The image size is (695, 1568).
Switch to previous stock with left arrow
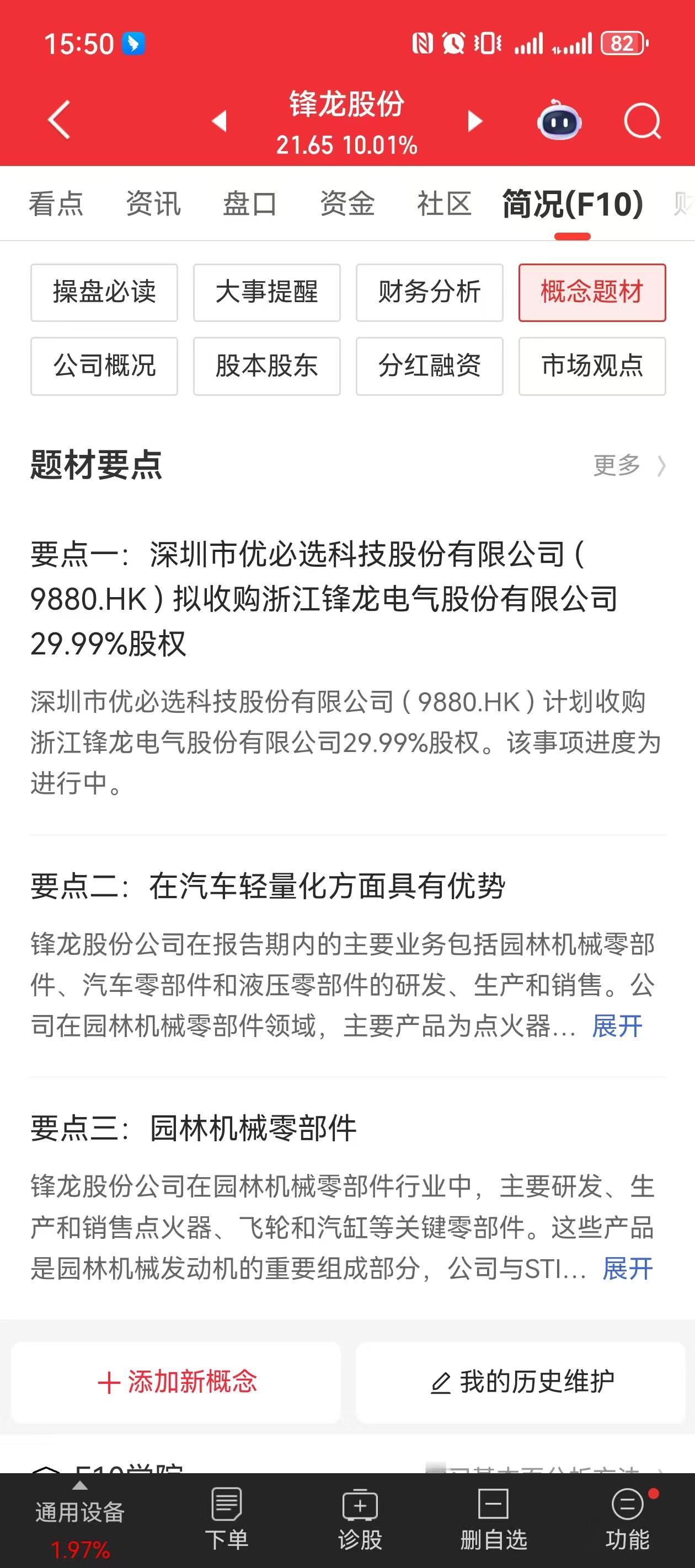click(x=221, y=121)
